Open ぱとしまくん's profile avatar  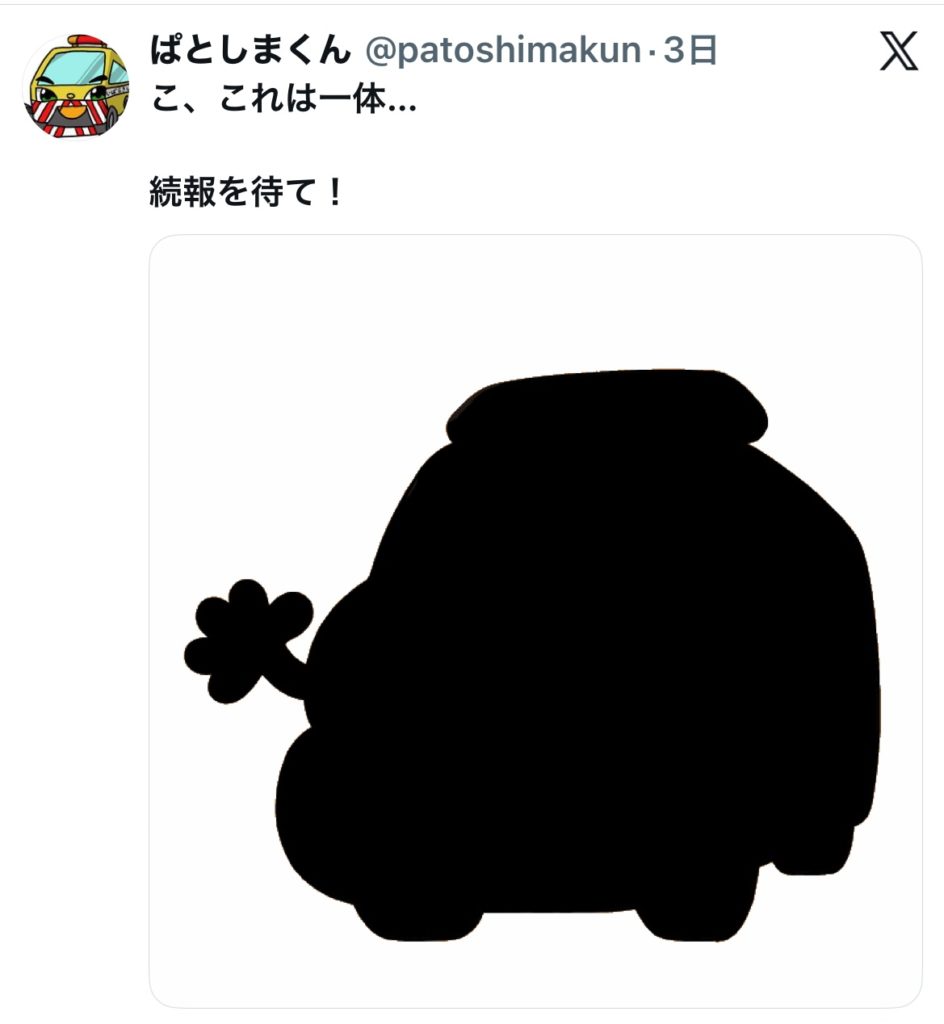pos(76,84)
